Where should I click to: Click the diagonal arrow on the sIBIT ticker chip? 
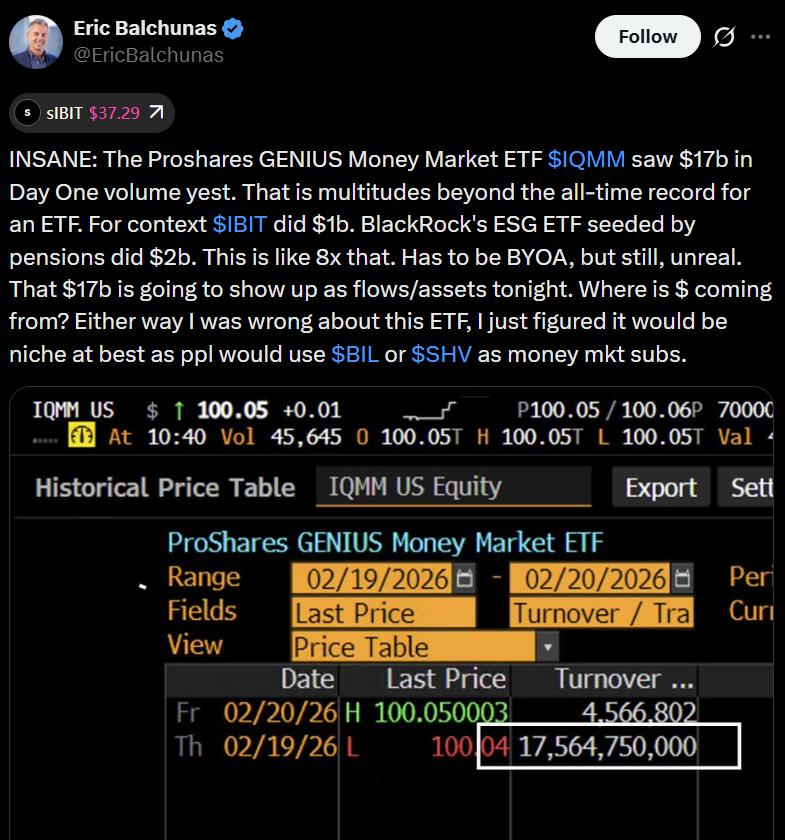(155, 113)
